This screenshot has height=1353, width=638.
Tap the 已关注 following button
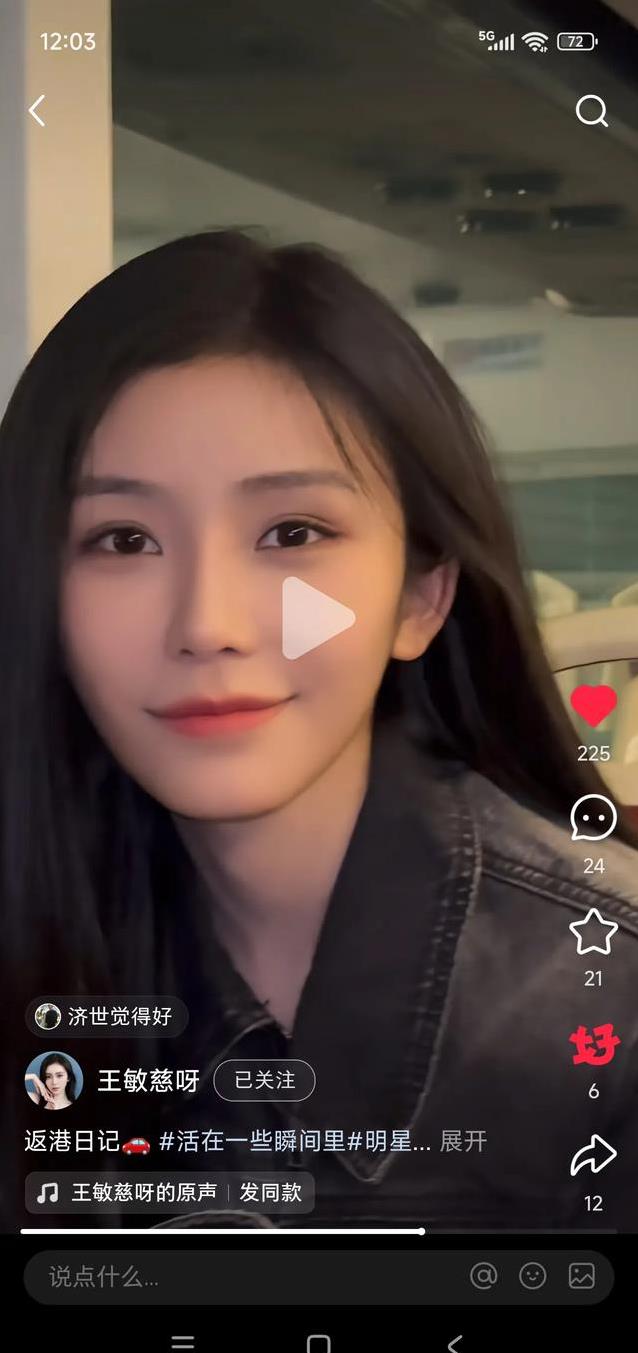[264, 1080]
